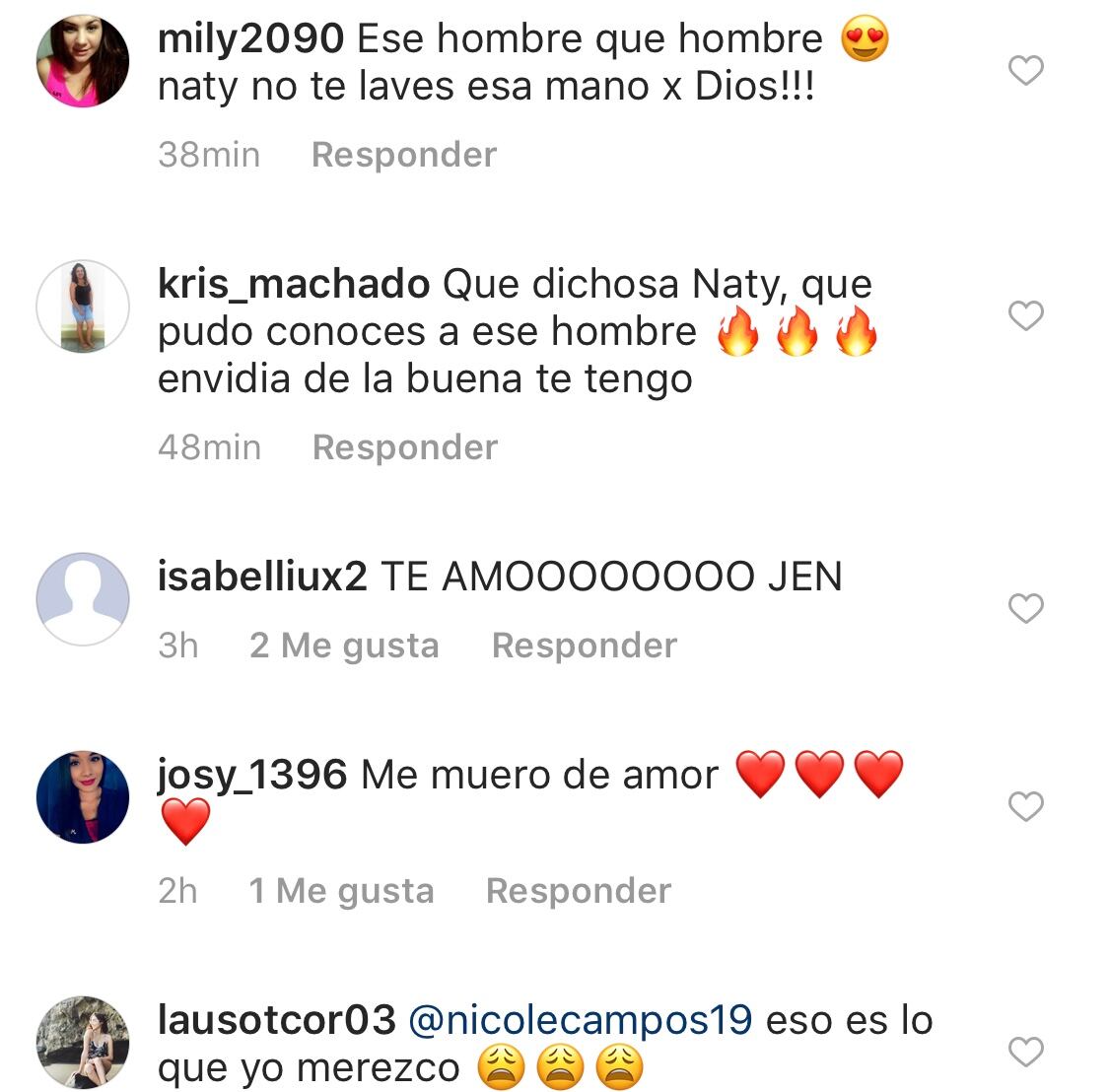This screenshot has width=1109, height=1092.
Task: View likes on isabelliux2's comment
Action: [x=344, y=646]
